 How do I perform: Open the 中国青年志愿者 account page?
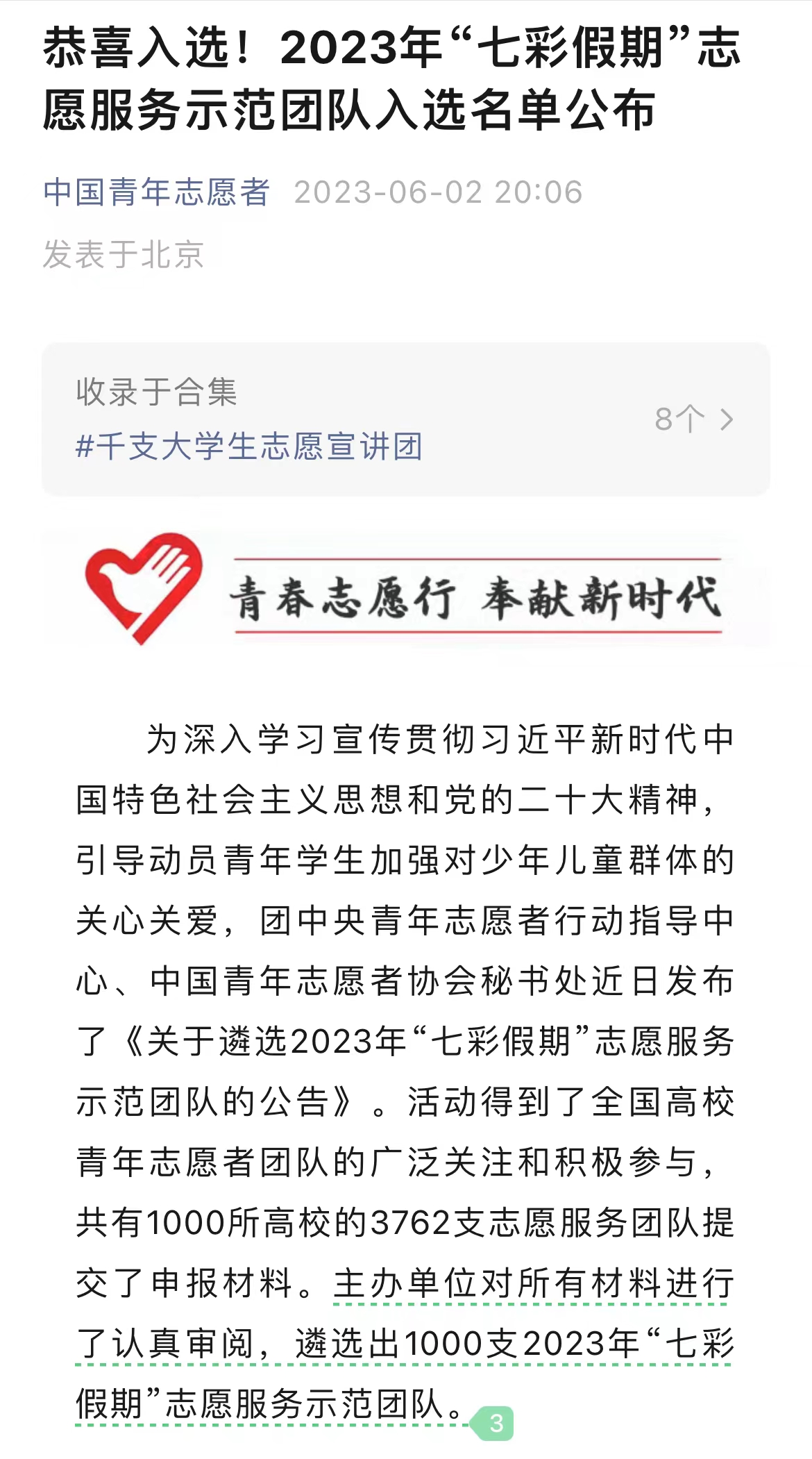click(156, 192)
